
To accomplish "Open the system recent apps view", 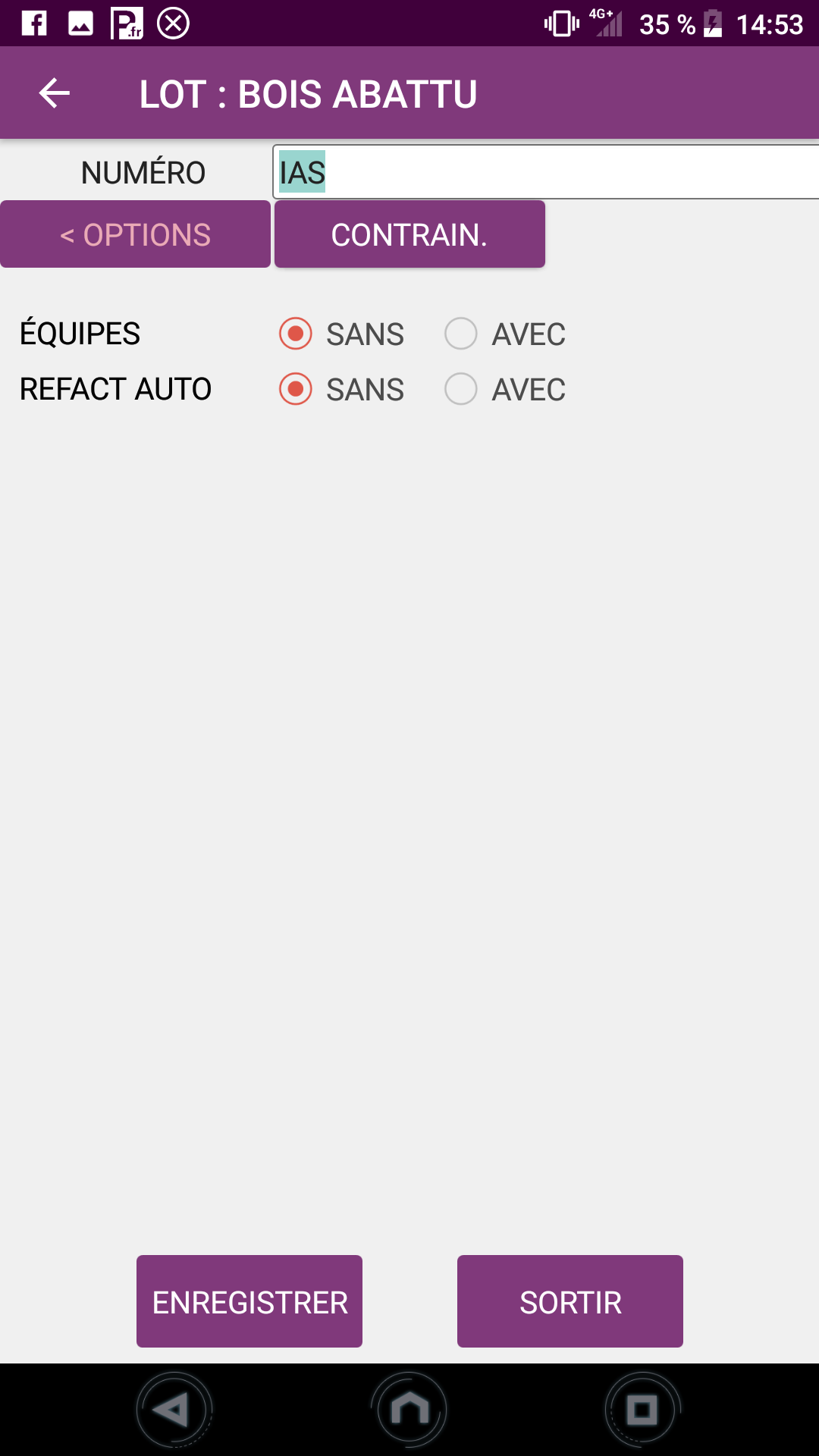I will pos(642,1410).
